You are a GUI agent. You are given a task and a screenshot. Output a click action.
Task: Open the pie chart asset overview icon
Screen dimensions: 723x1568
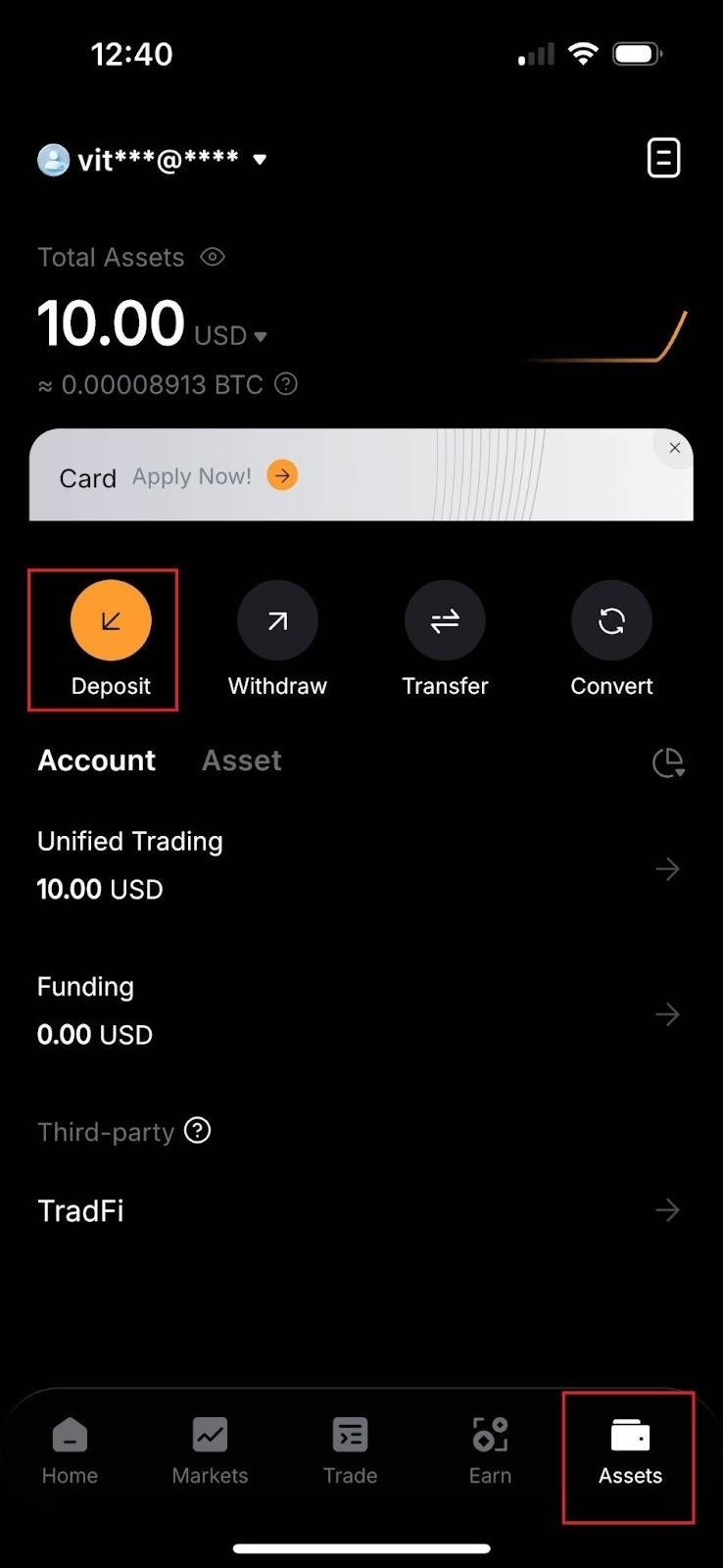point(669,762)
